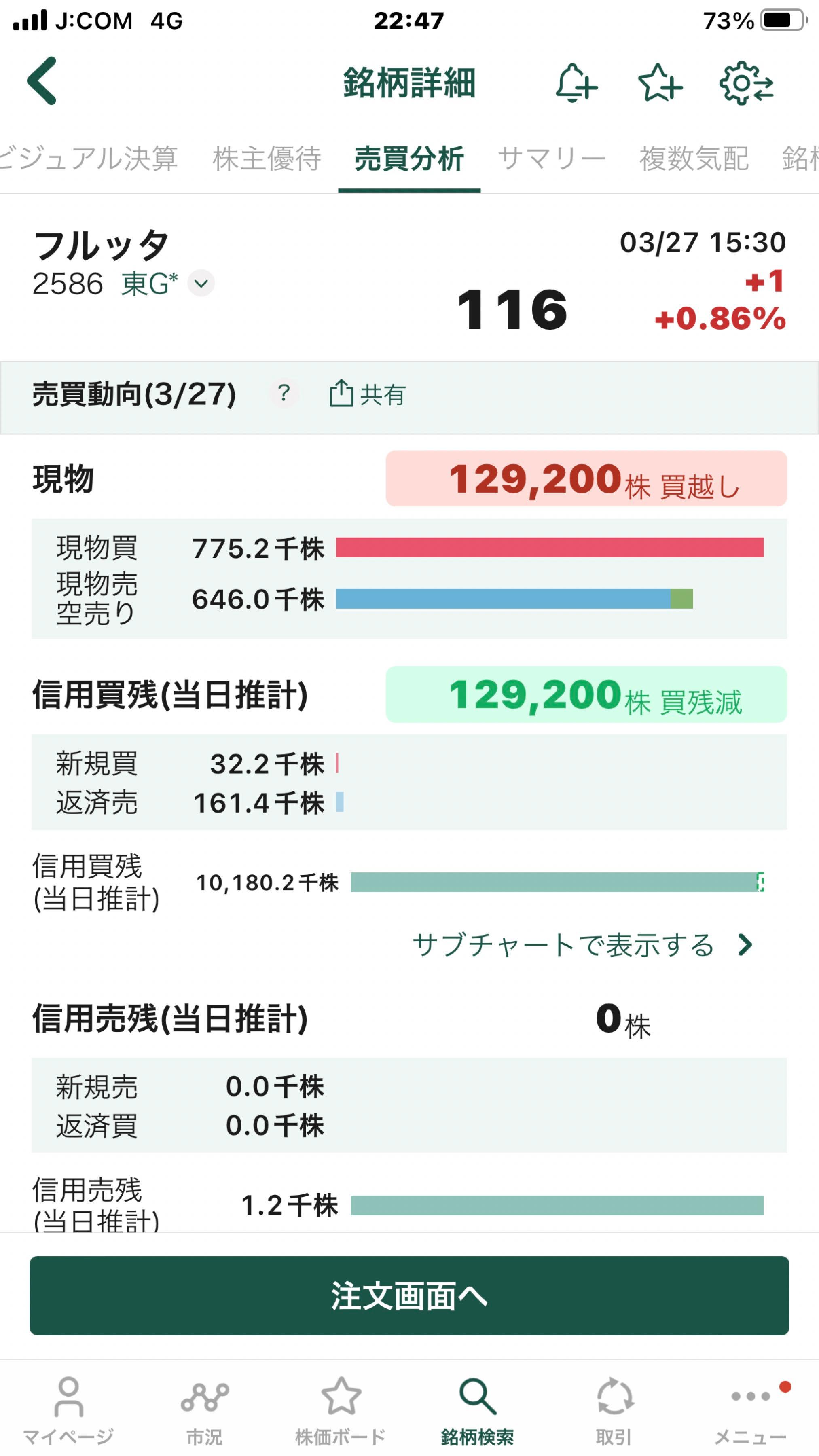Select the 売買分析 analysis tab label
The image size is (819, 1456).
point(409,158)
